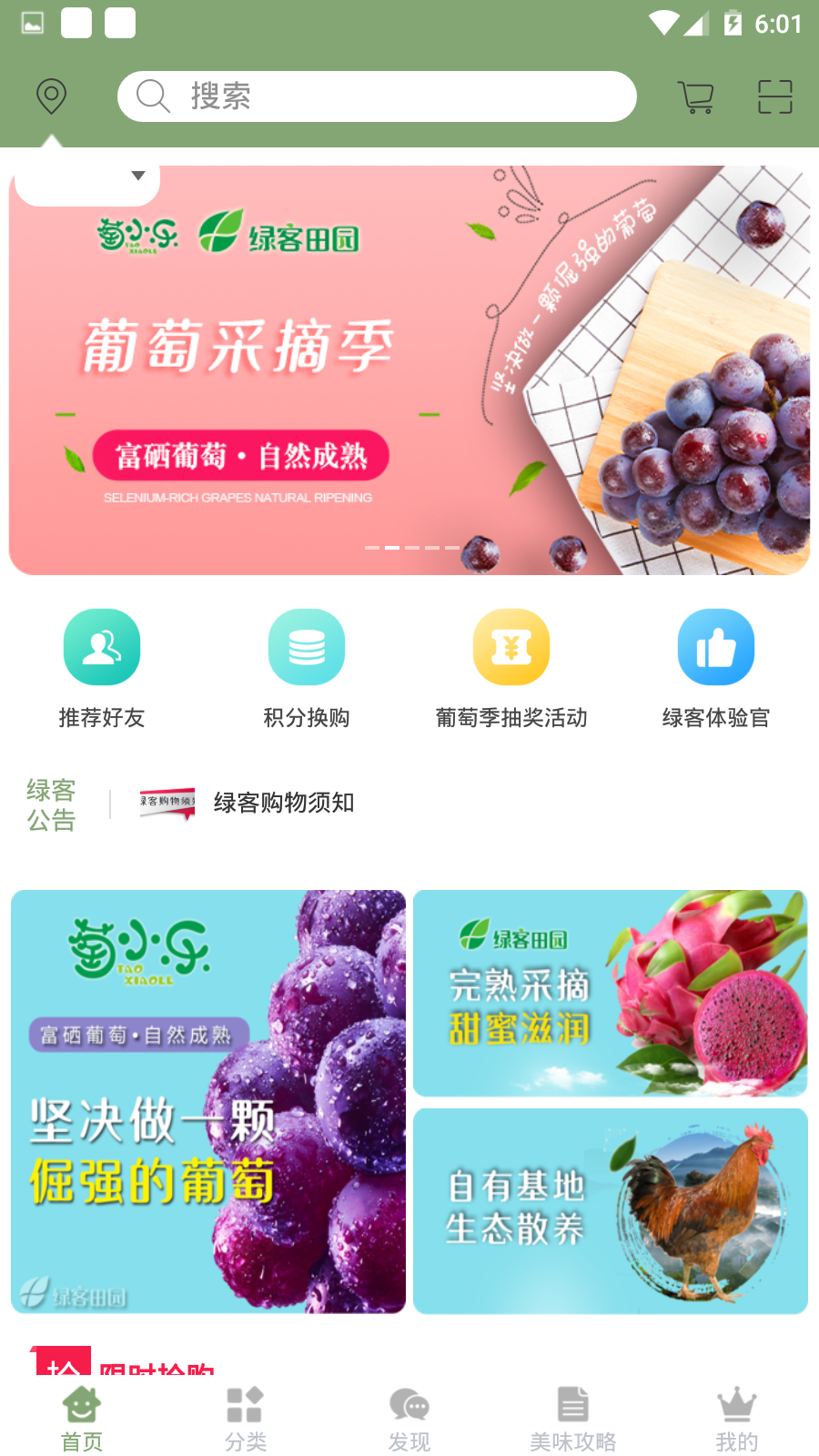Switch to the 美味攻略 tab
The height and width of the screenshot is (1456, 819).
(x=573, y=1418)
